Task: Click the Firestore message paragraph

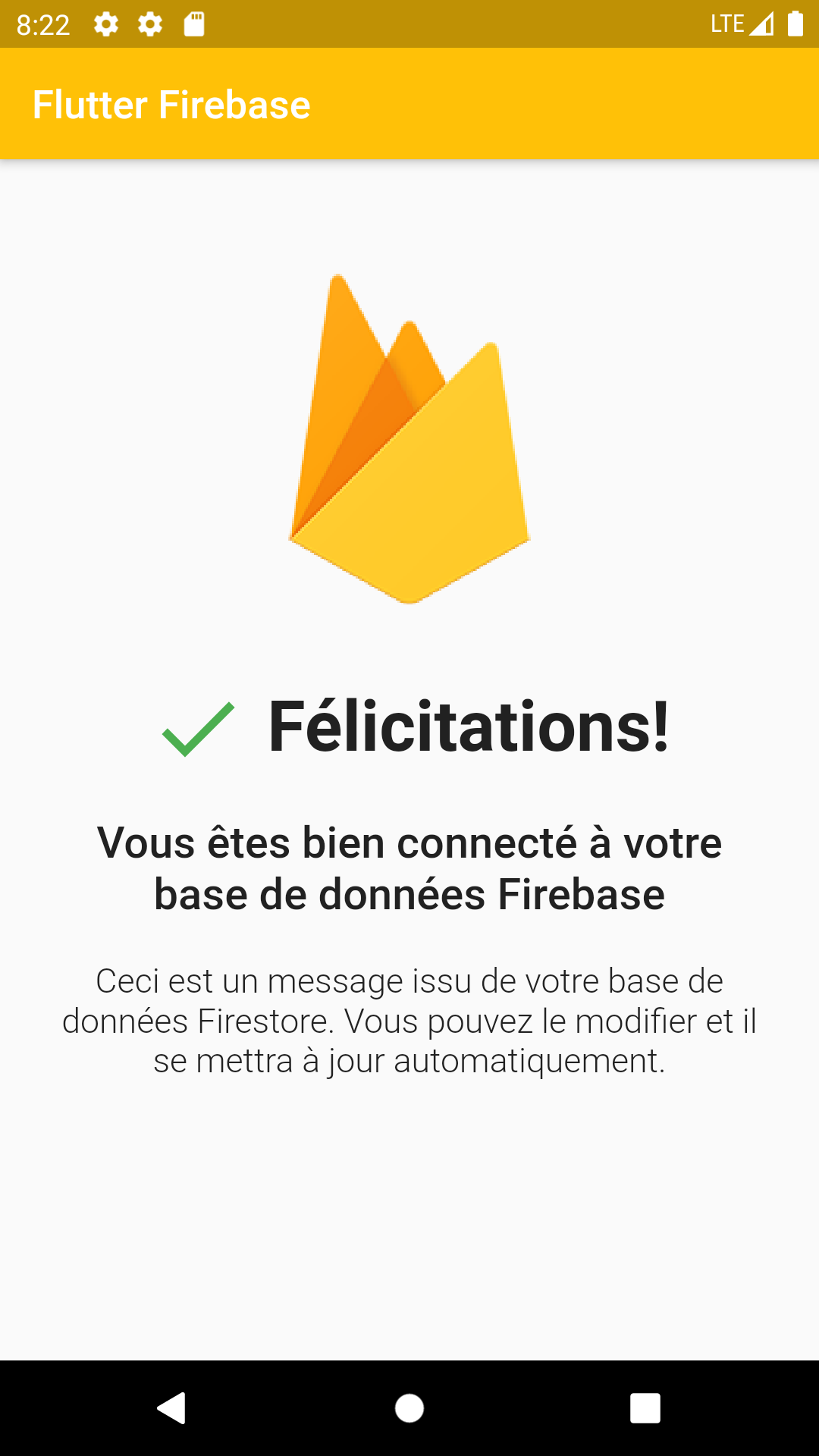Action: (x=409, y=1020)
